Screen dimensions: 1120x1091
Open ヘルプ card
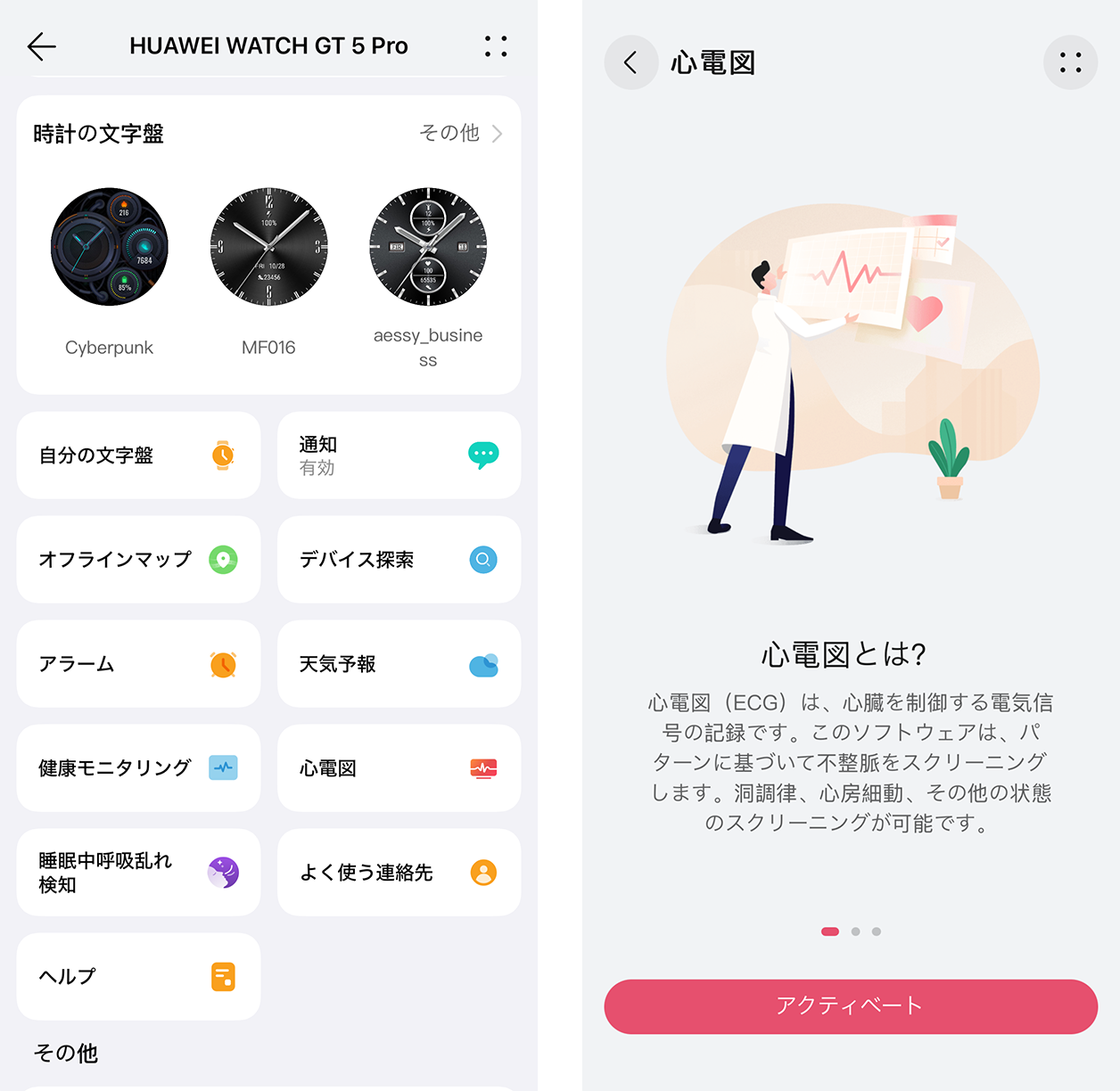[138, 977]
